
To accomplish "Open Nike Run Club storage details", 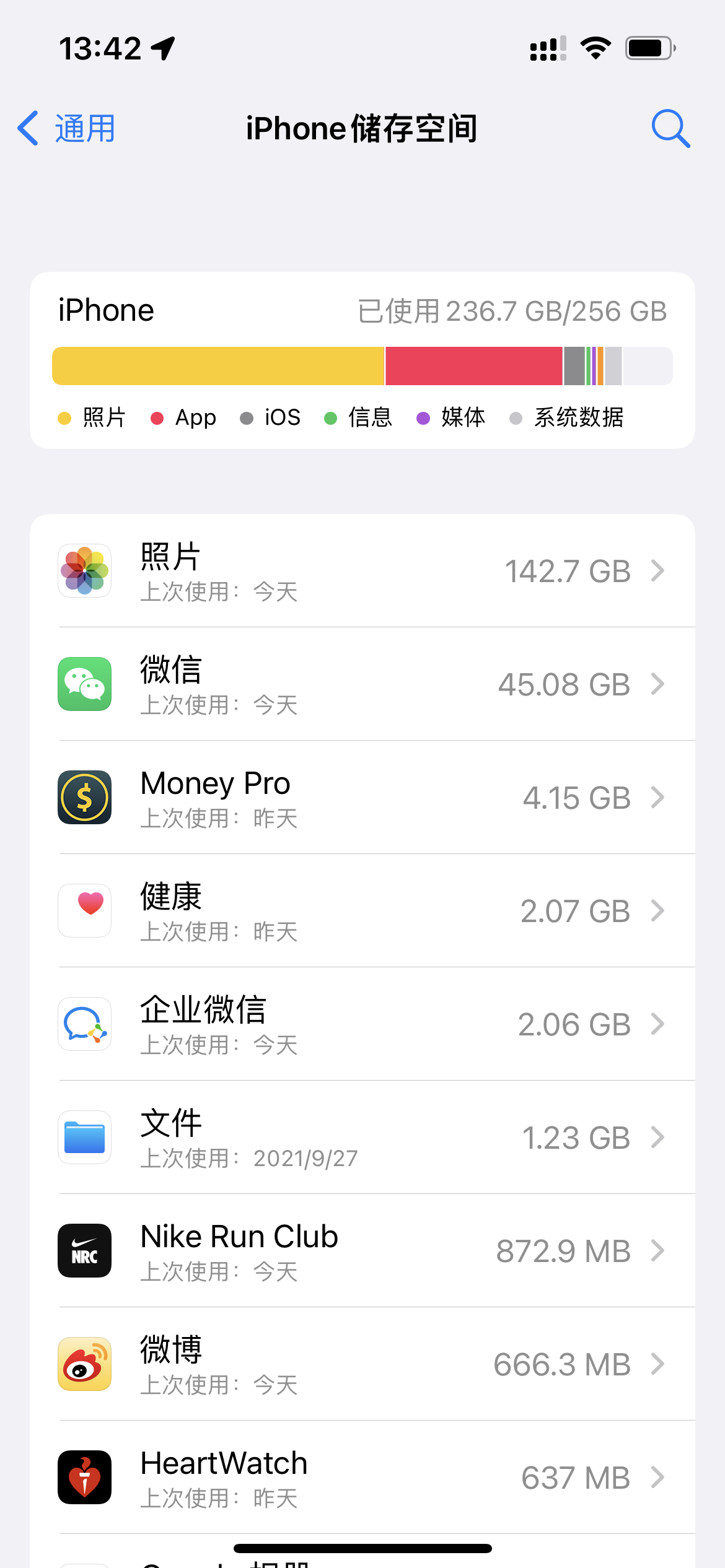I will point(362,1251).
